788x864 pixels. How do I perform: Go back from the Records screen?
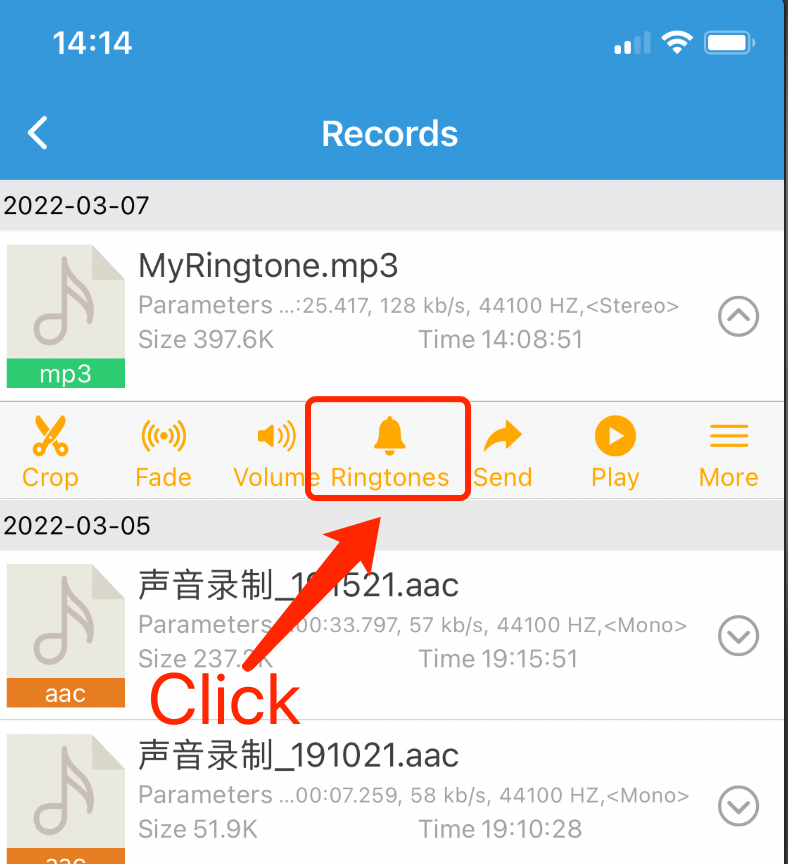pos(38,133)
